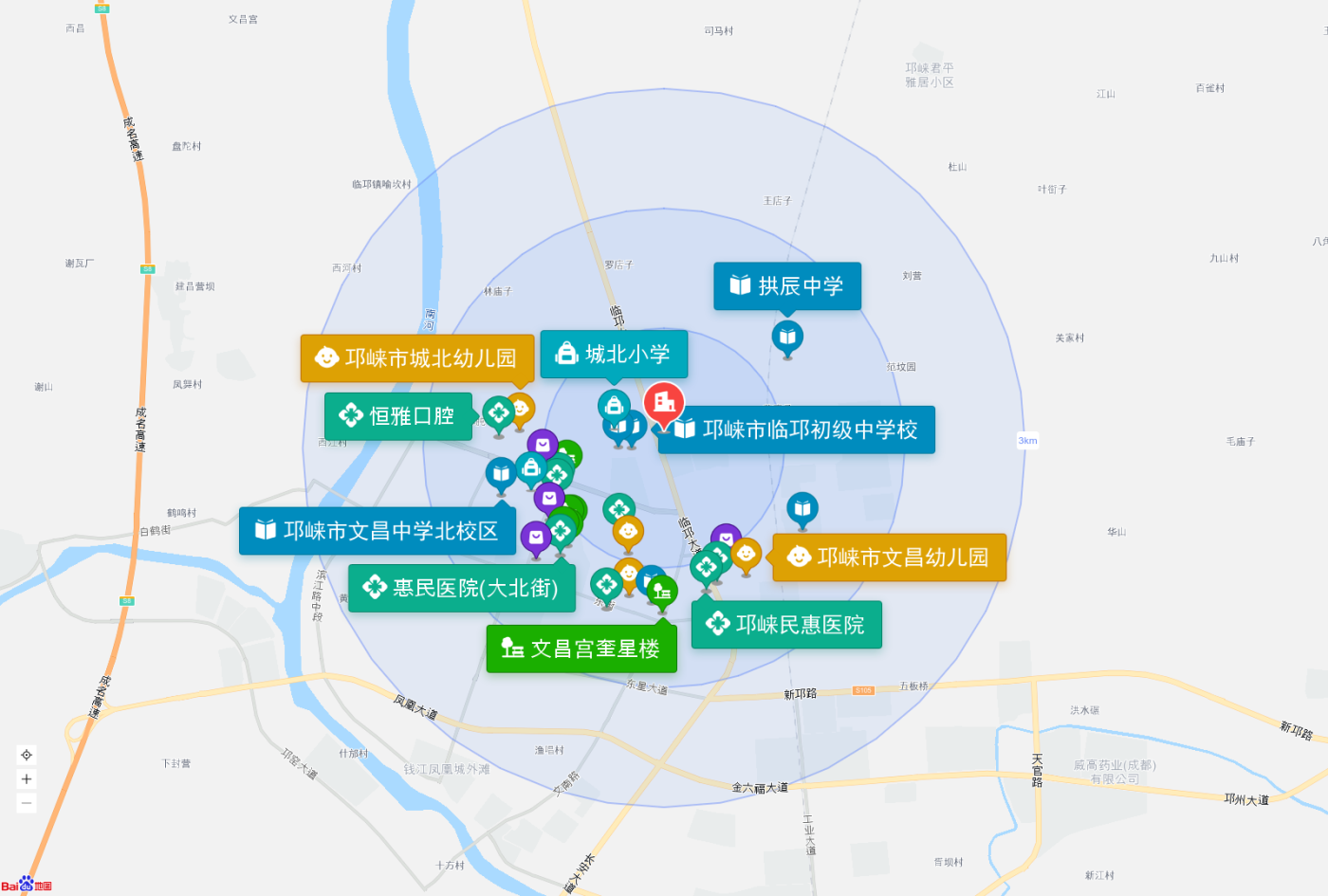Viewport: 1328px width, 896px height.
Task: Open the 惠民医院(大北街) label
Action: [462, 589]
